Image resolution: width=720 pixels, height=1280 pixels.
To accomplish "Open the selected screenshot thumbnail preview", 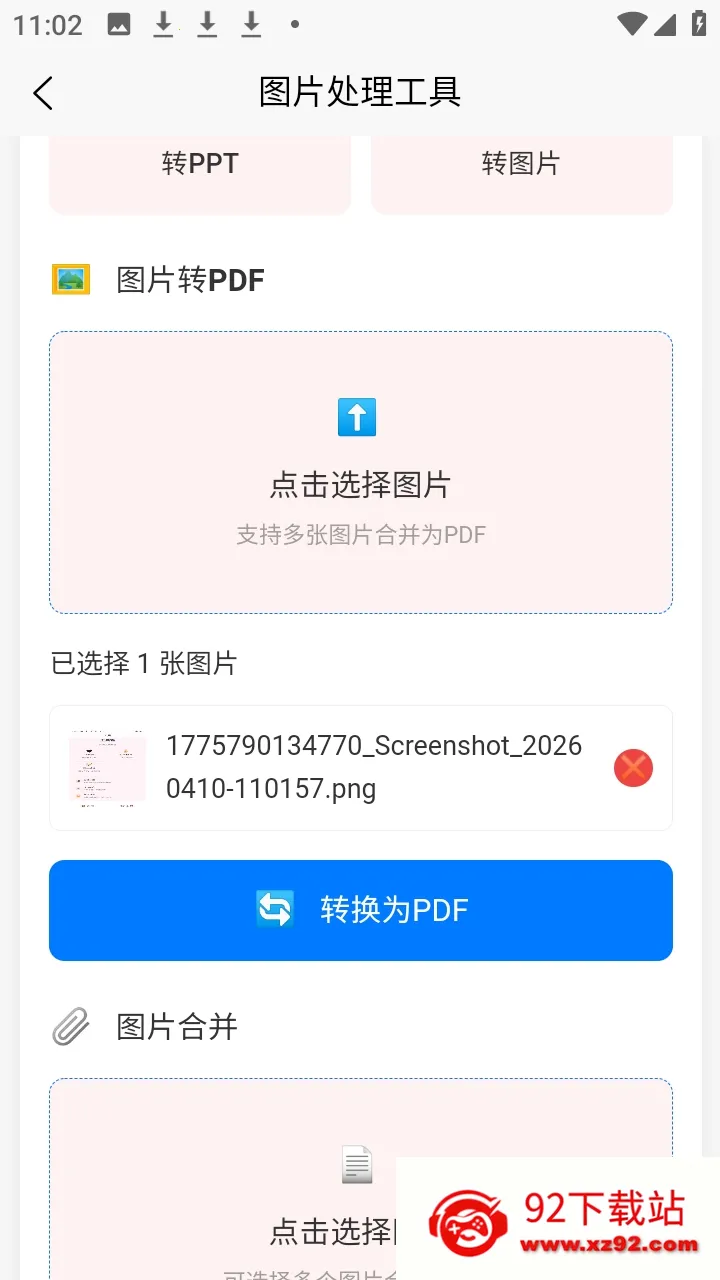I will click(x=106, y=768).
